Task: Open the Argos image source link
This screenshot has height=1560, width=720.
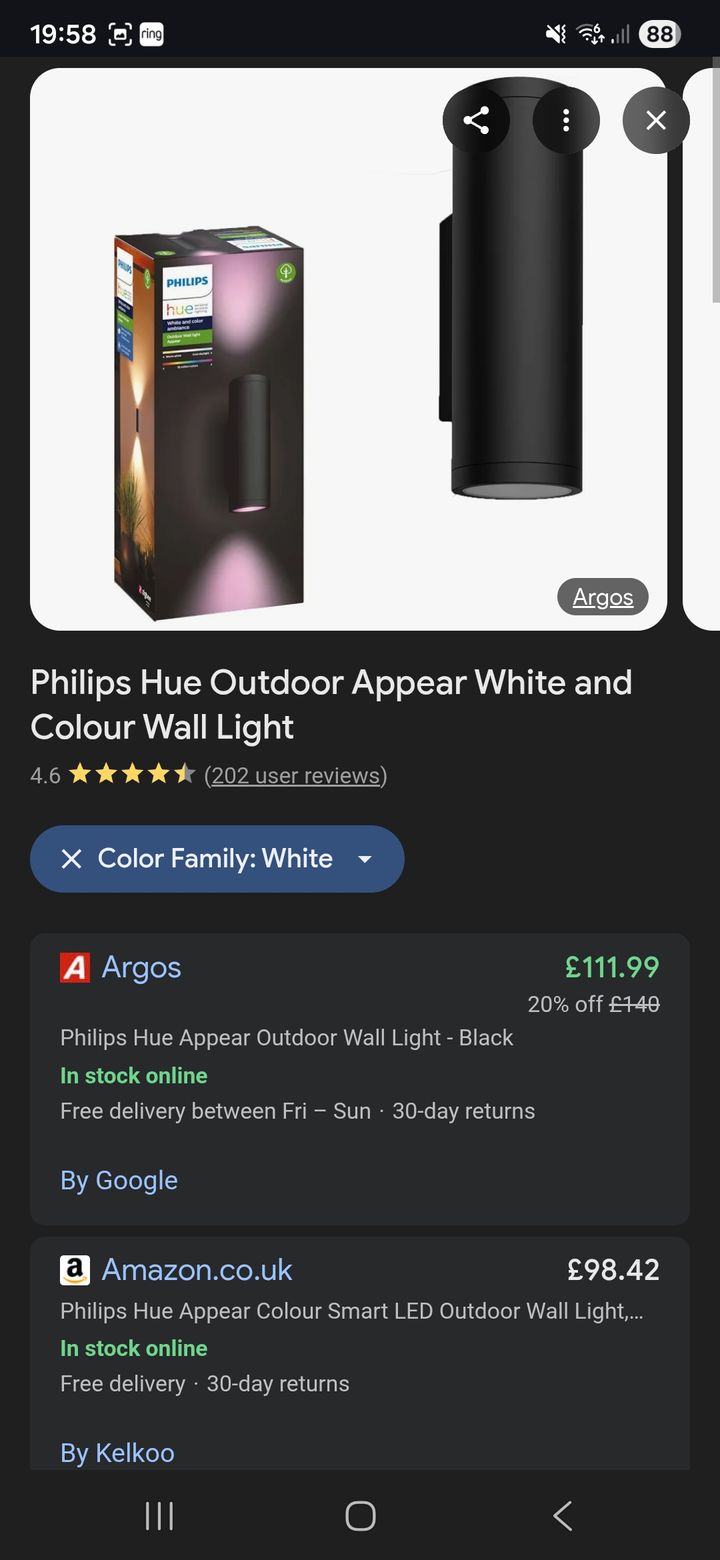Action: tap(602, 597)
